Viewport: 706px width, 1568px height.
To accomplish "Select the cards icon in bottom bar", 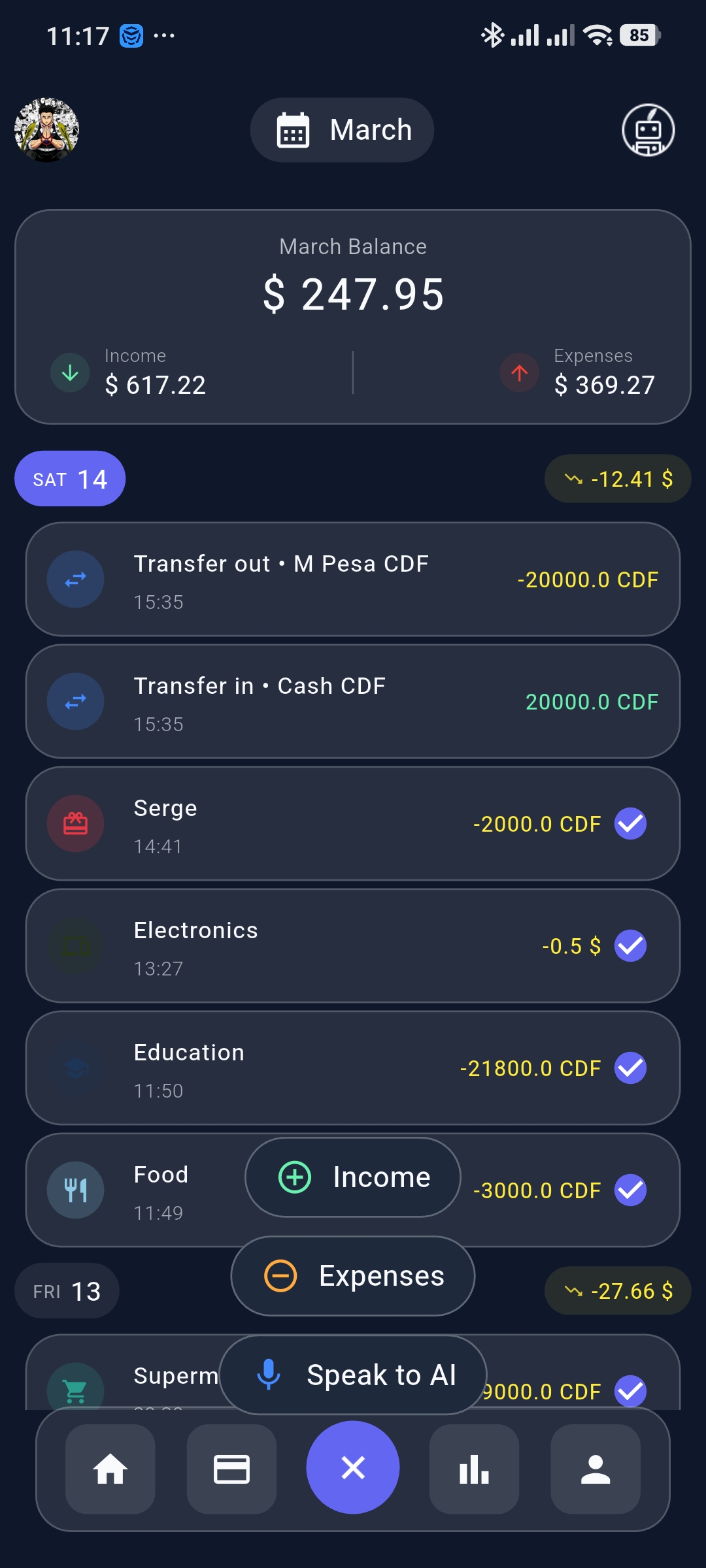I will click(x=231, y=1468).
